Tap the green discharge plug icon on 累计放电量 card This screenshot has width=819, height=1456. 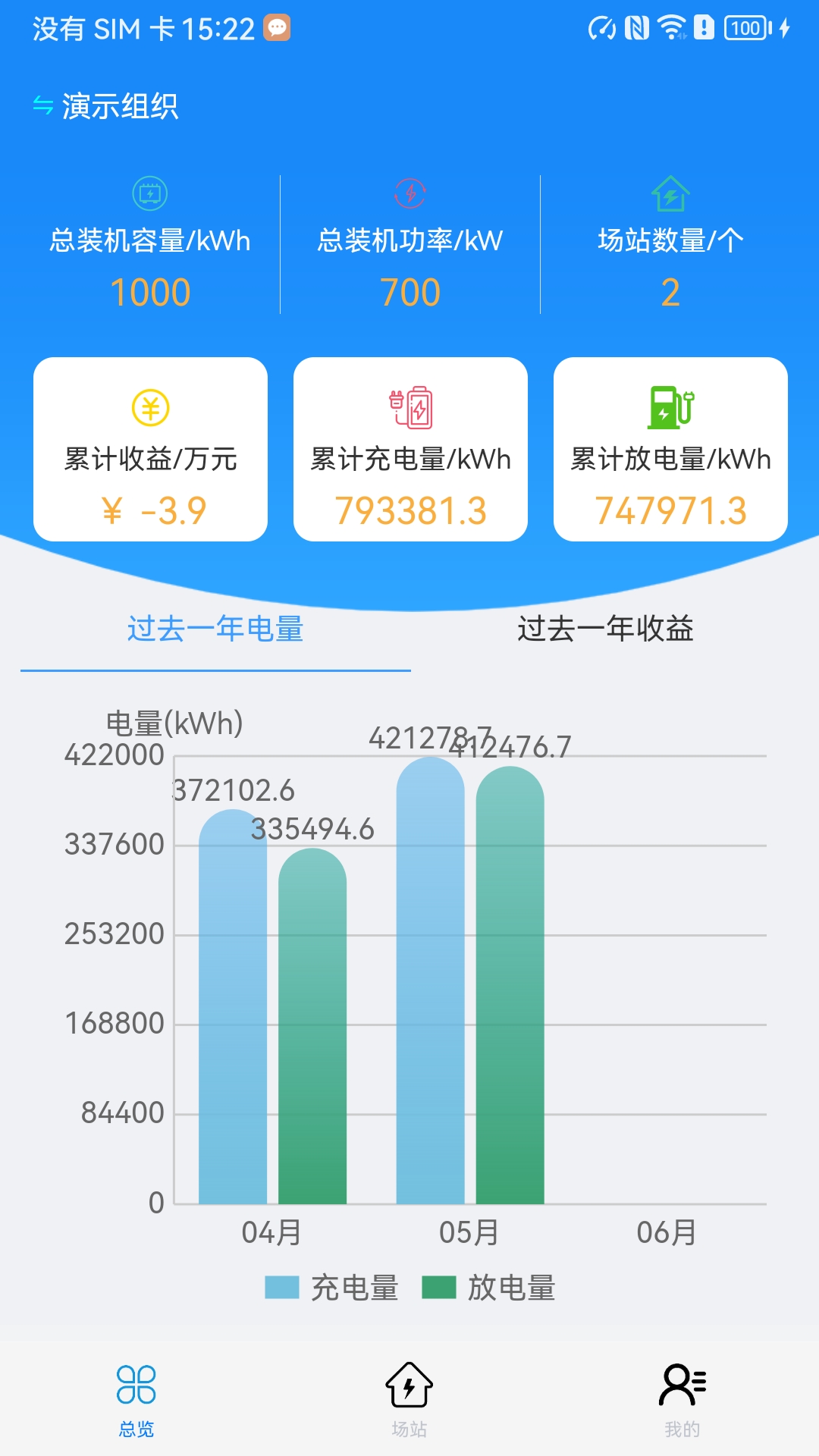670,408
